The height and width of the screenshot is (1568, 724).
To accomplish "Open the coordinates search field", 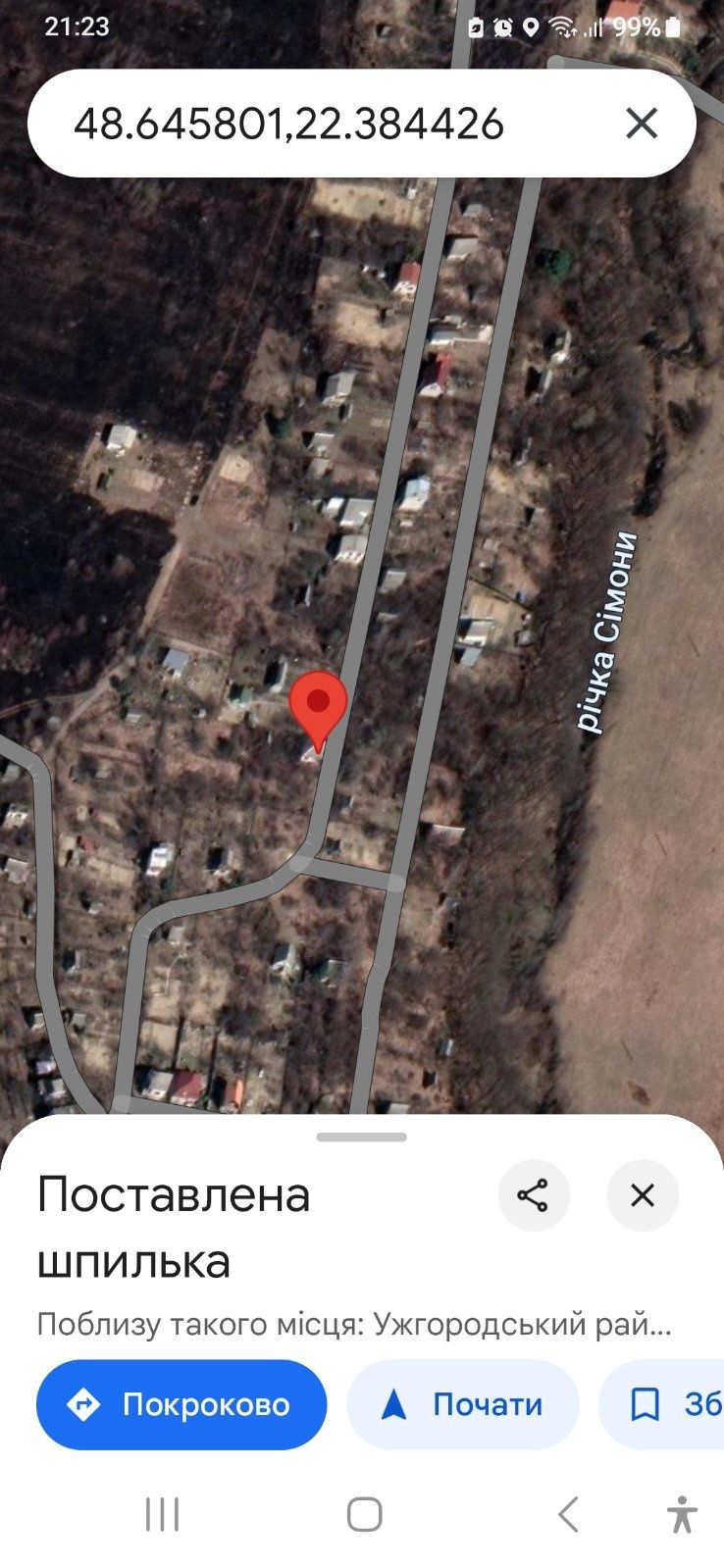I will (x=294, y=124).
